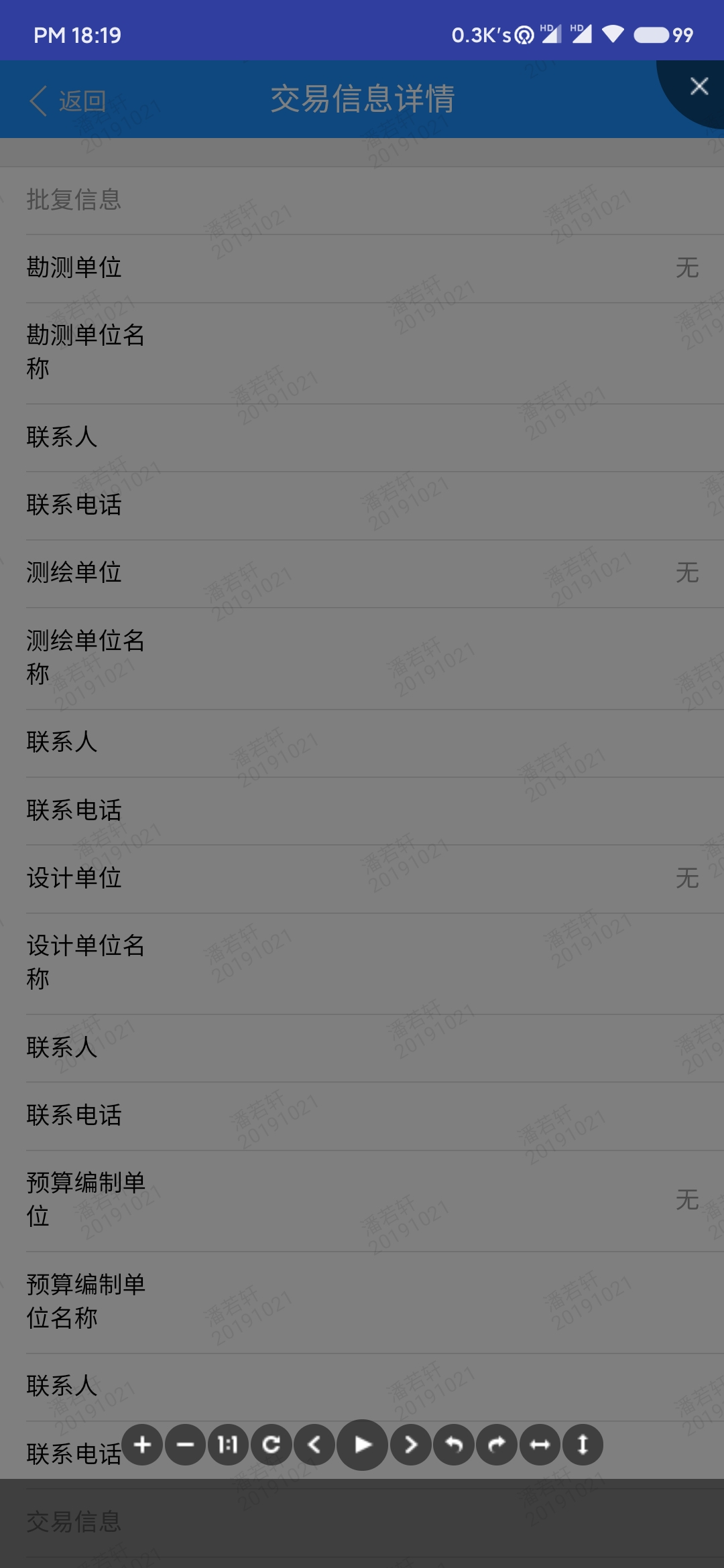Flip the image vertically
This screenshot has width=724, height=1568.
(583, 1445)
